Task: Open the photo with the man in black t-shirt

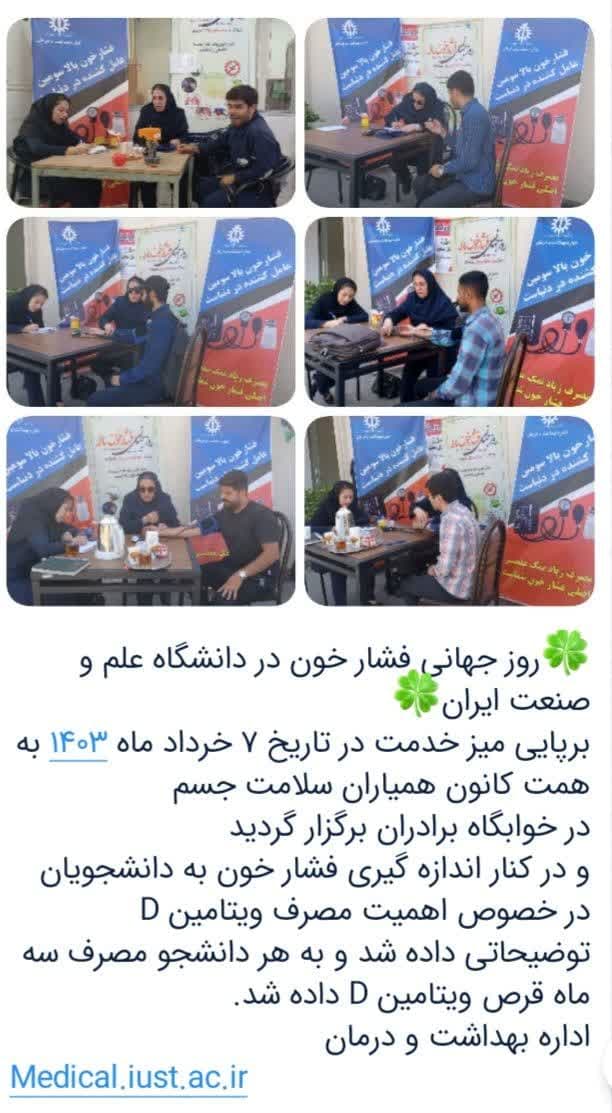Action: point(152,511)
